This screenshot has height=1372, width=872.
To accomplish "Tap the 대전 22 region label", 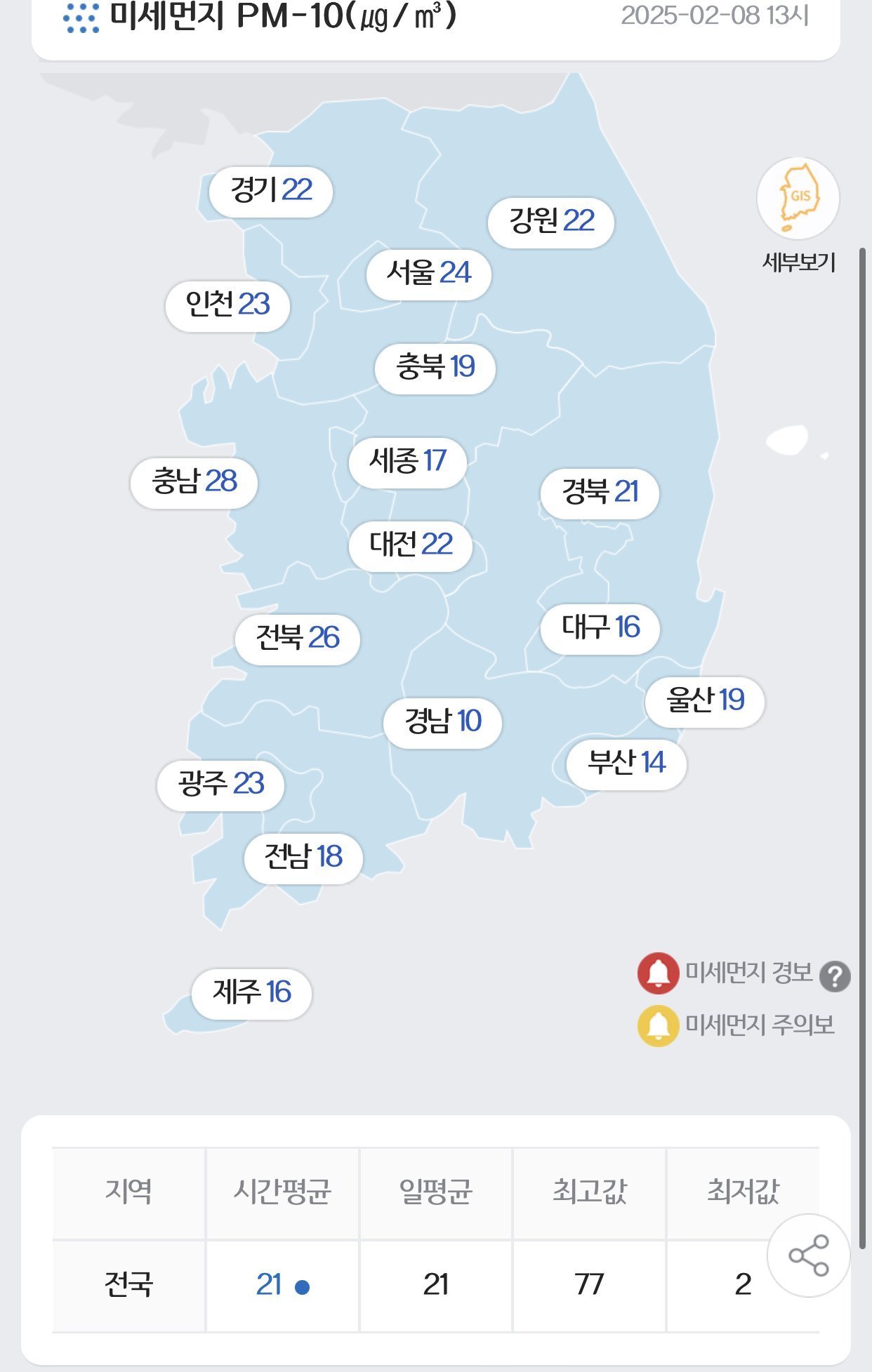I will point(411,545).
